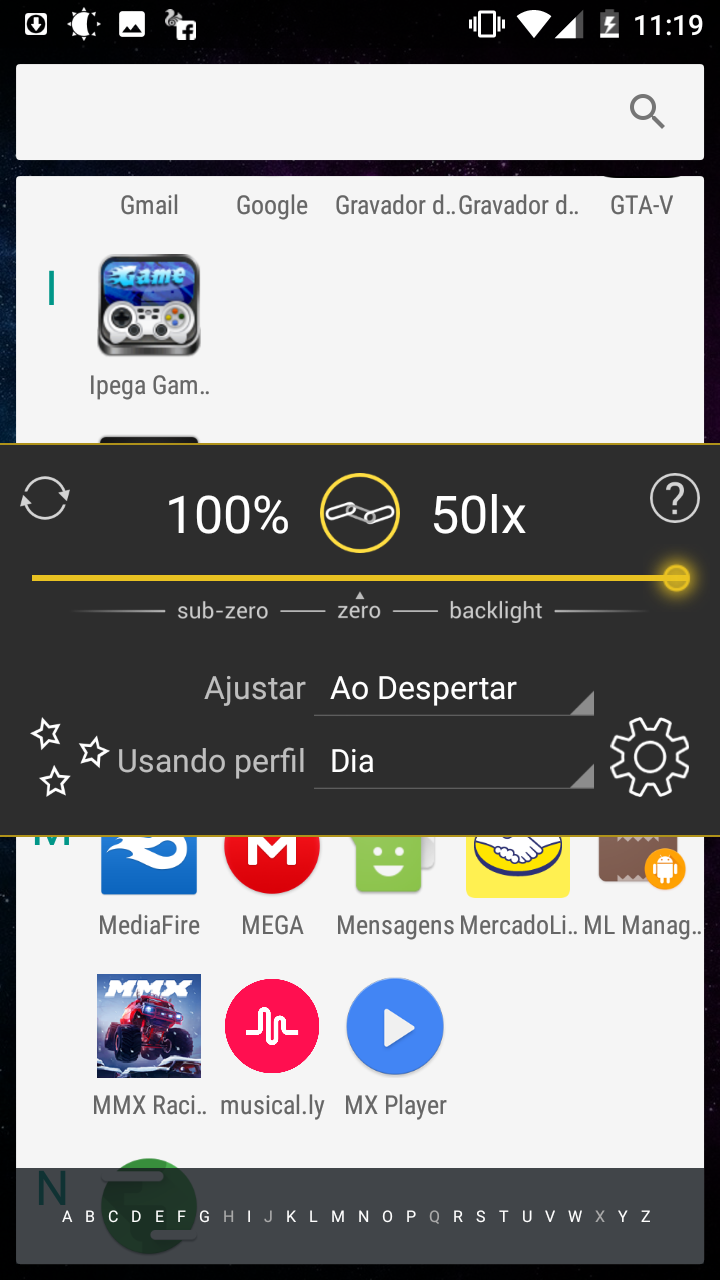The image size is (720, 1280).
Task: Open the help question mark
Action: [x=675, y=498]
